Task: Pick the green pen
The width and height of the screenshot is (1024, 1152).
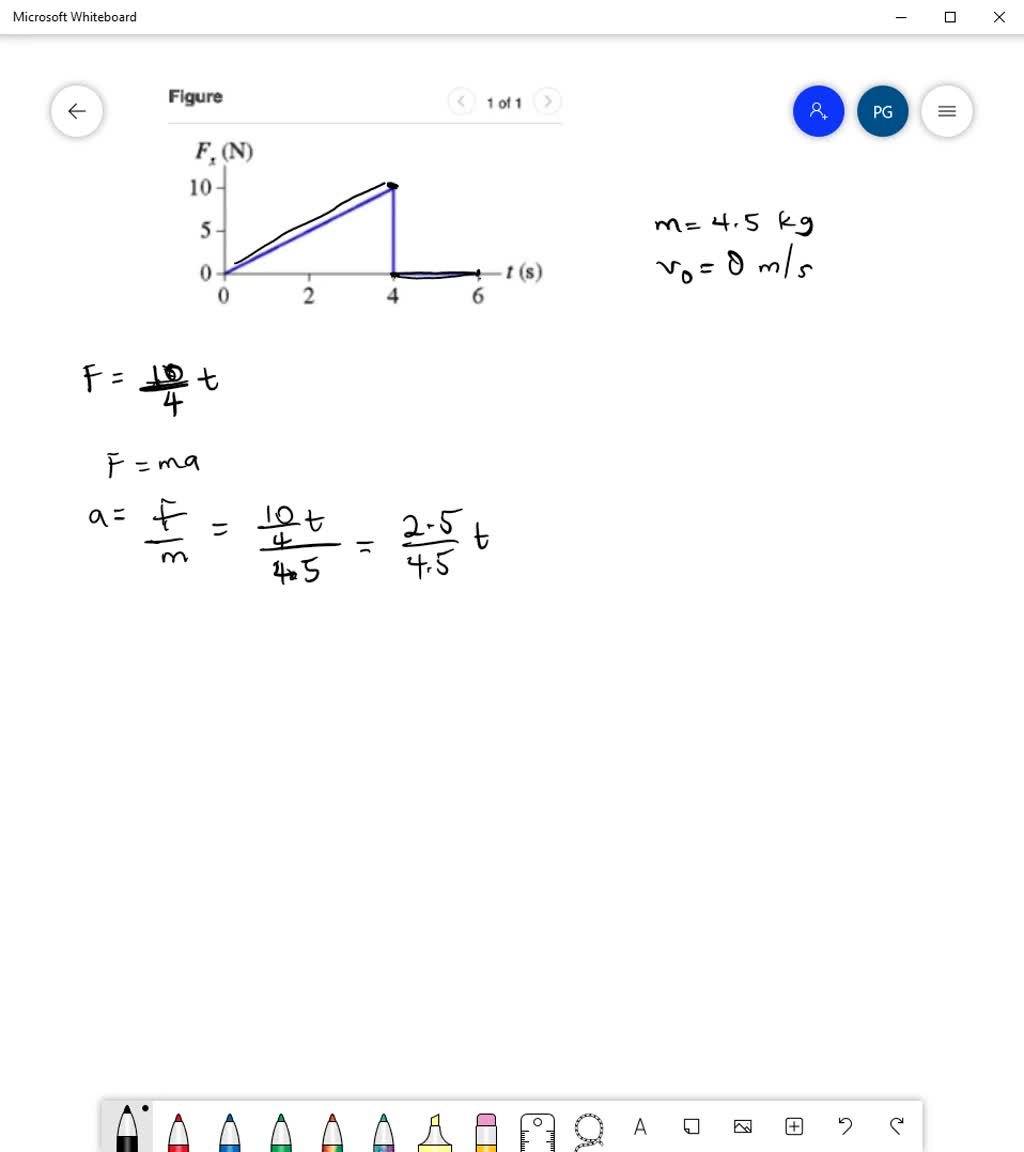Action: (281, 1129)
